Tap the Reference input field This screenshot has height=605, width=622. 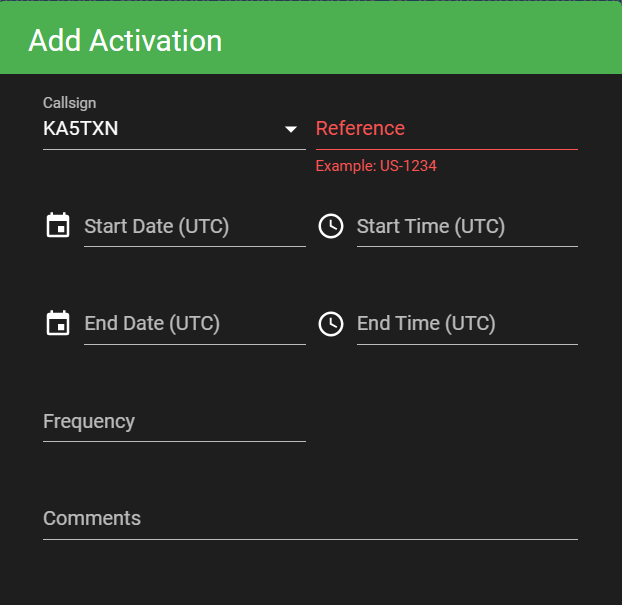click(x=446, y=129)
